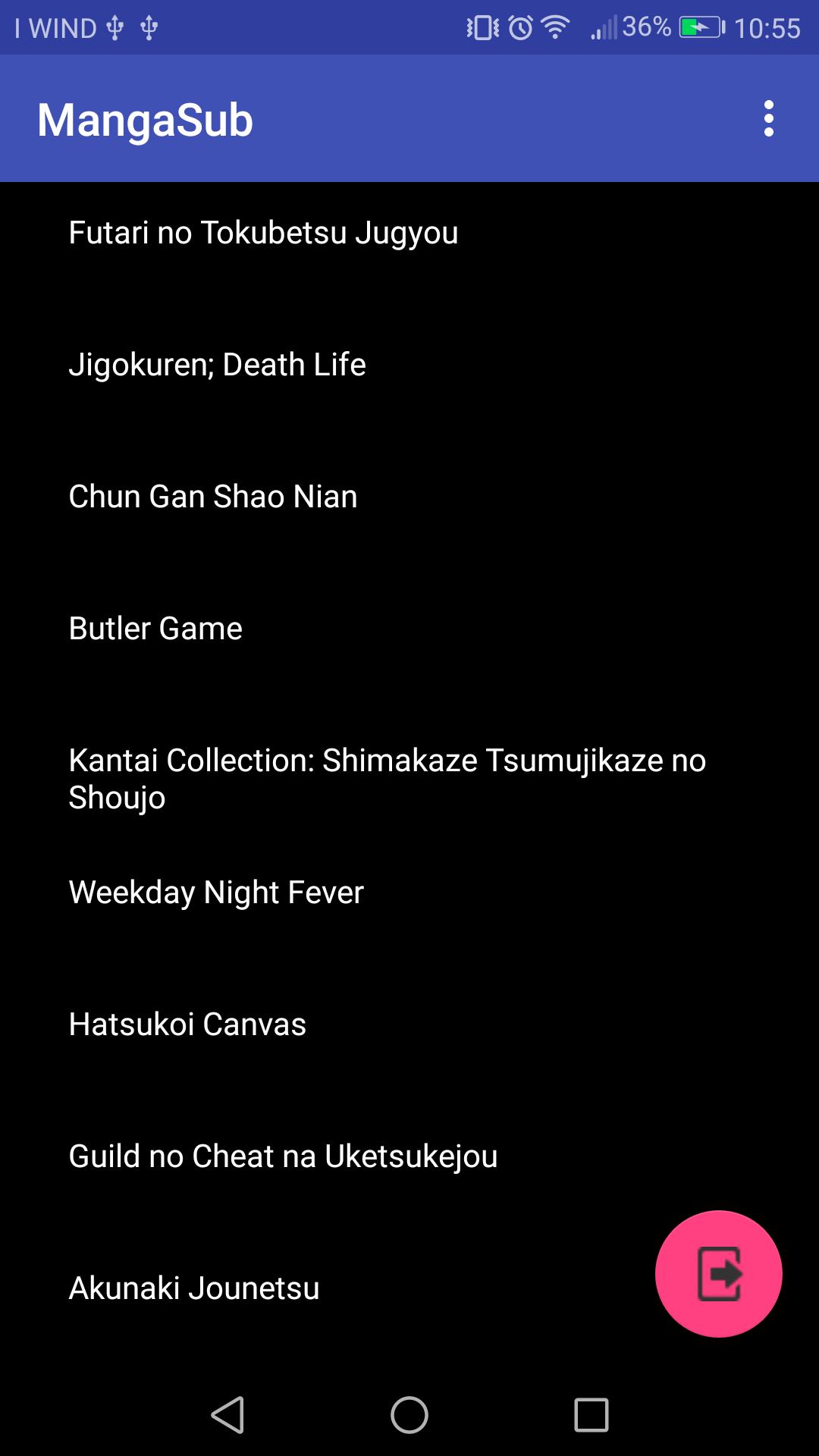Open Guild no Cheat na Uketsukejou
Image resolution: width=819 pixels, height=1456 pixels.
283,1156
